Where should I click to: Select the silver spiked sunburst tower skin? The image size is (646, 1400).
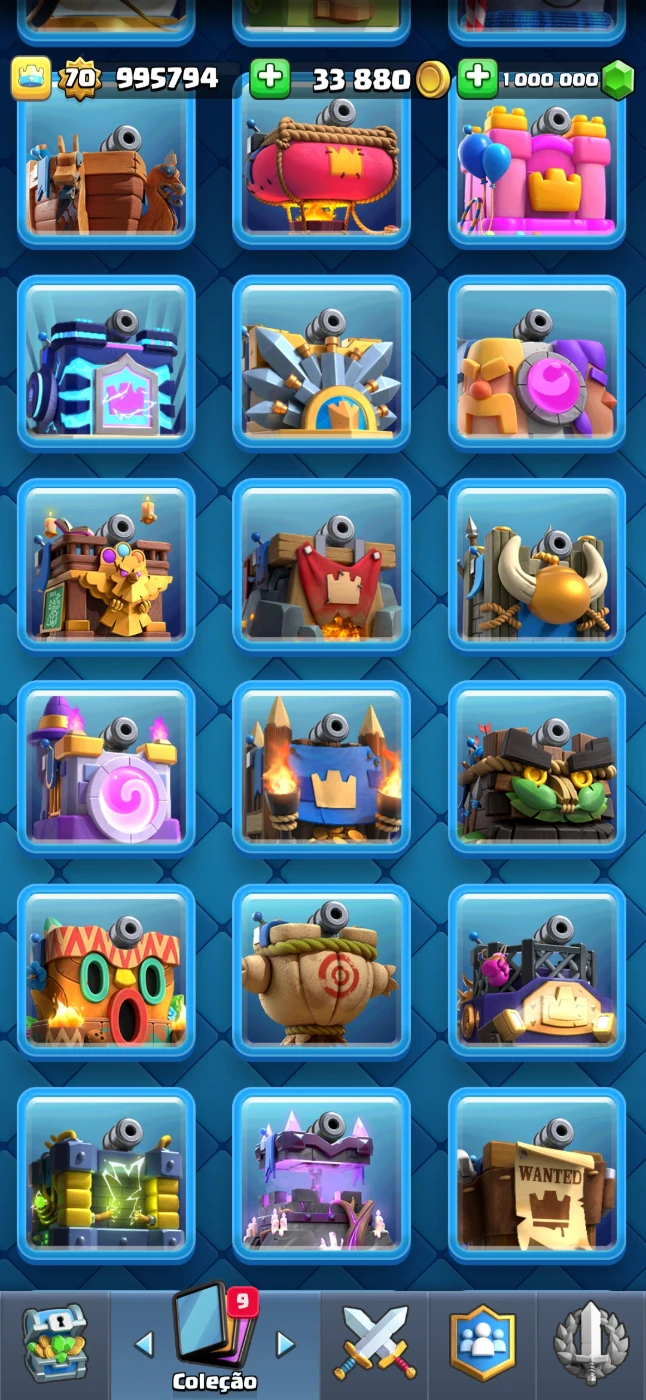[321, 363]
